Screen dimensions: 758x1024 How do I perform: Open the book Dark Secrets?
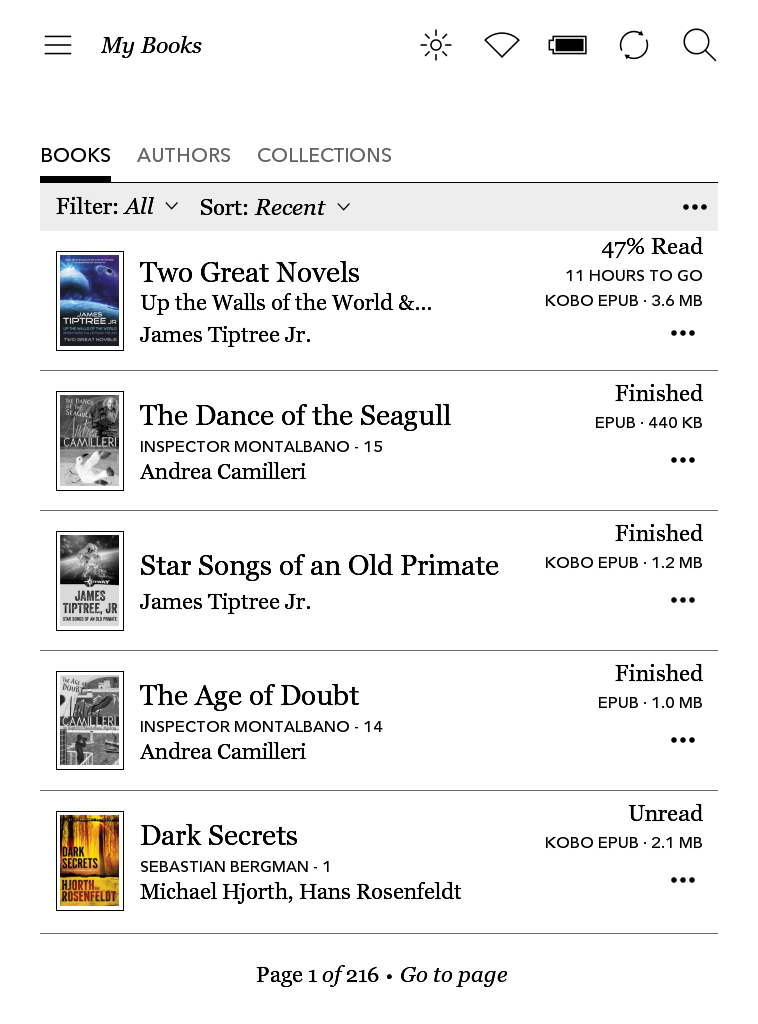[x=219, y=836]
